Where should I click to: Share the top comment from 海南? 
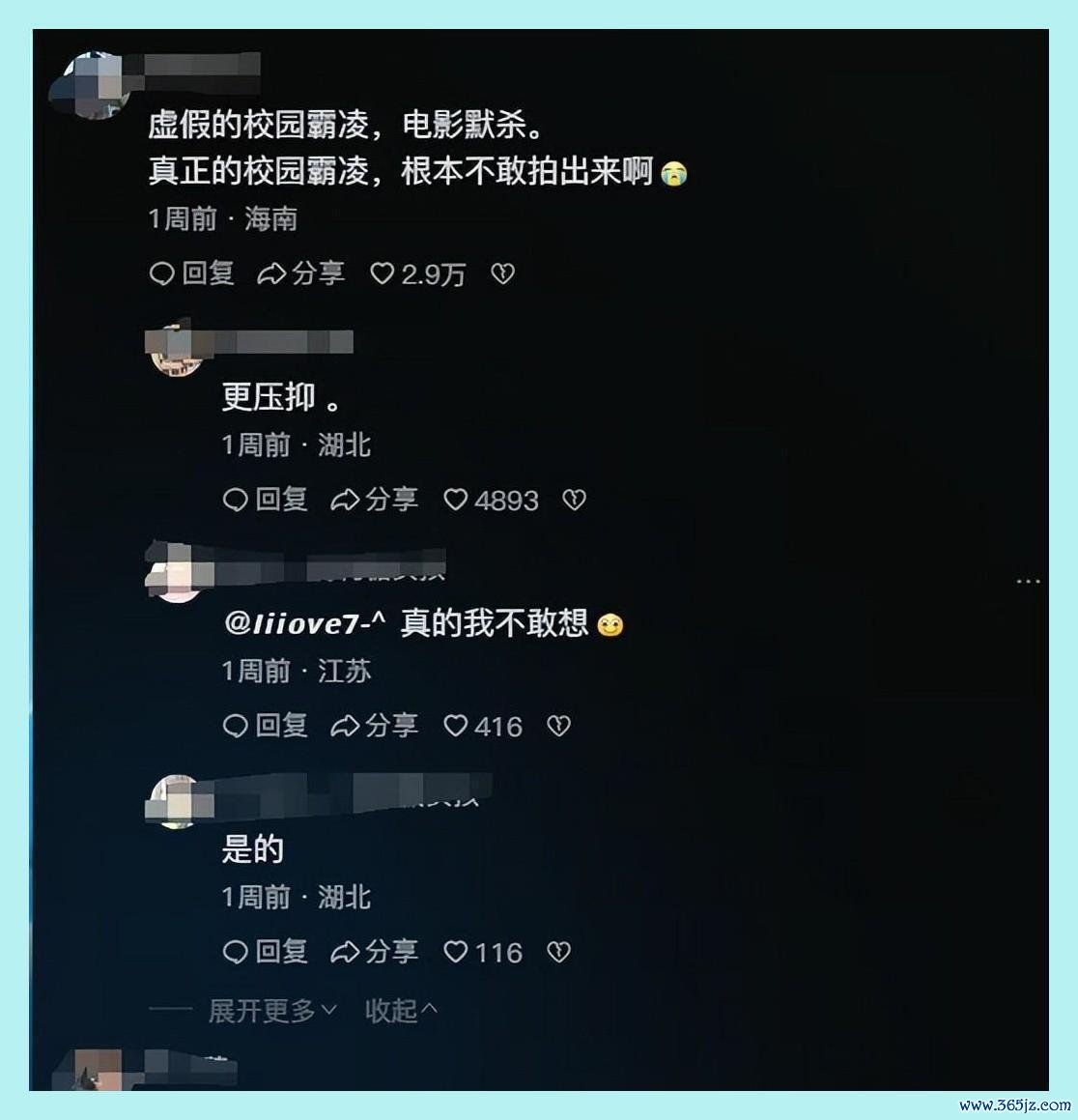(300, 274)
